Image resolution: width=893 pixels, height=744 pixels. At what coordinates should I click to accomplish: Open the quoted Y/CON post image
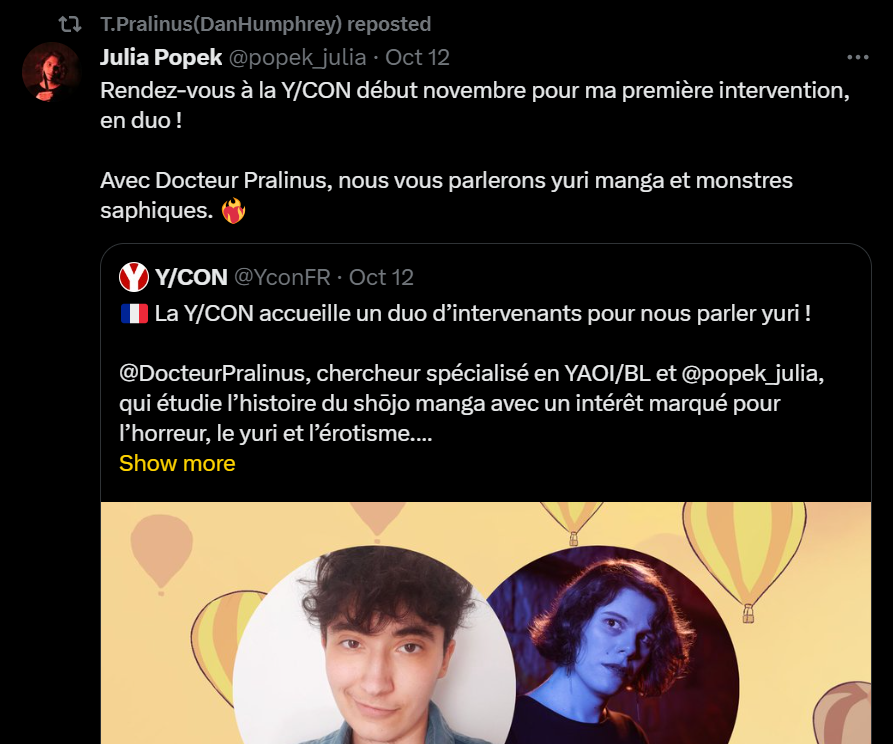click(x=486, y=622)
